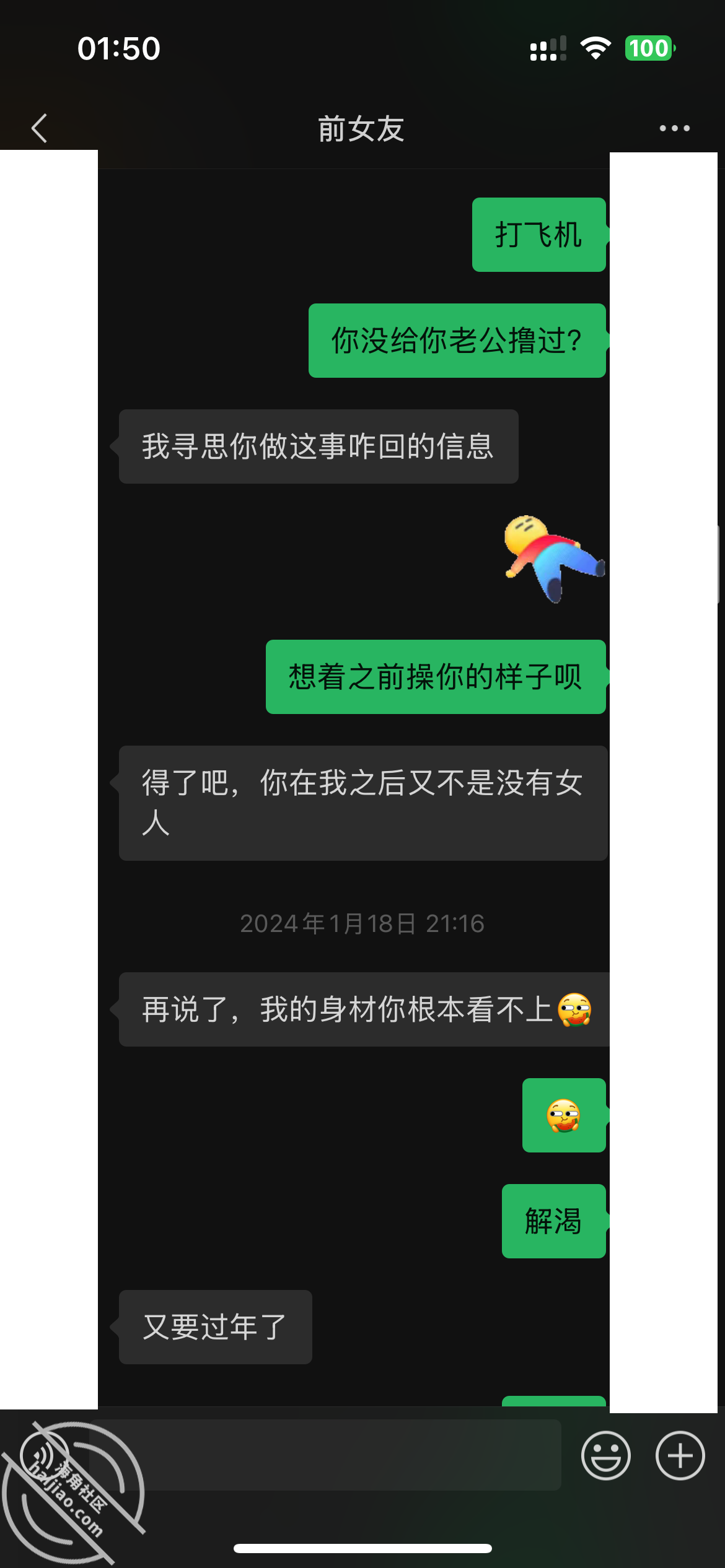The width and height of the screenshot is (725, 1568).
Task: Focus the message input field
Action: pos(325,1455)
